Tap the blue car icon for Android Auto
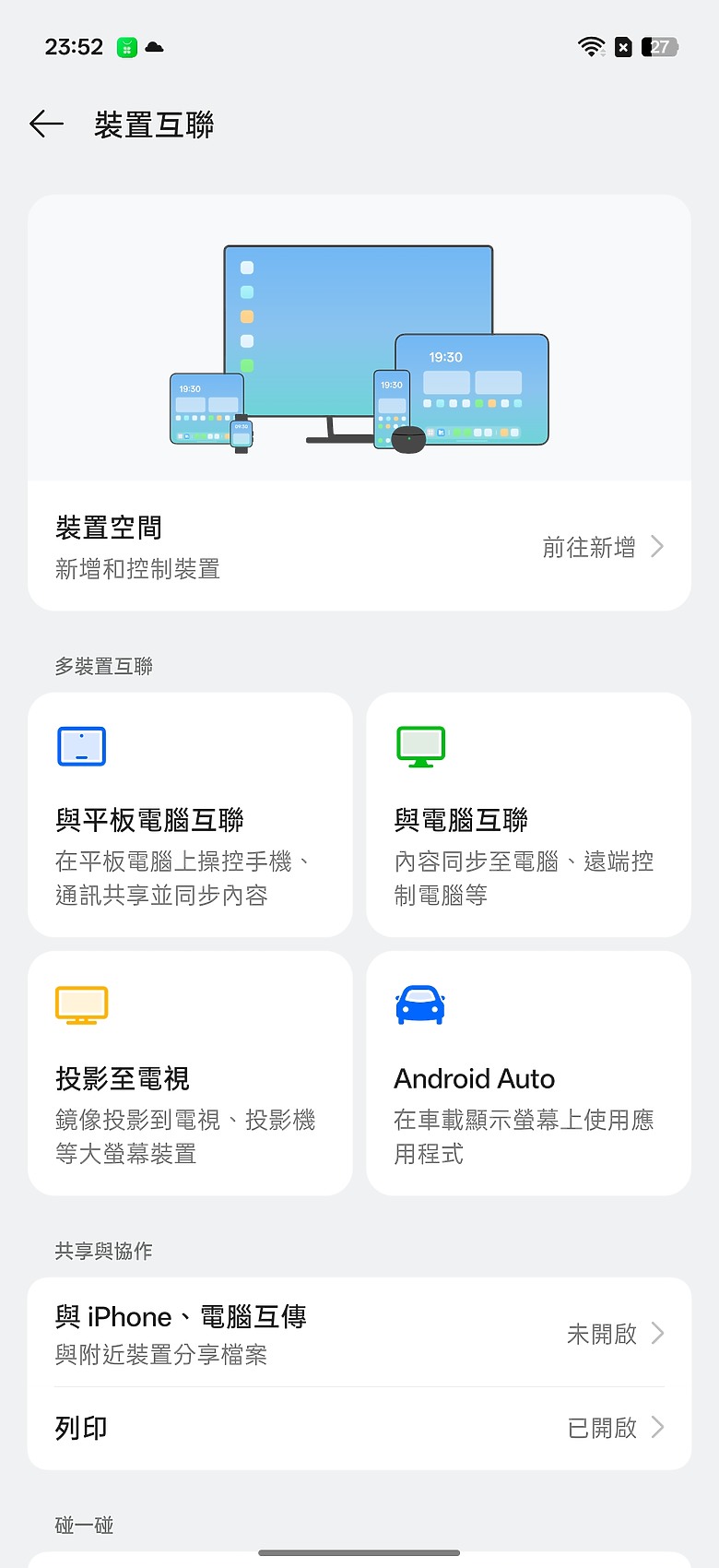The height and width of the screenshot is (1568, 719). (x=420, y=1004)
